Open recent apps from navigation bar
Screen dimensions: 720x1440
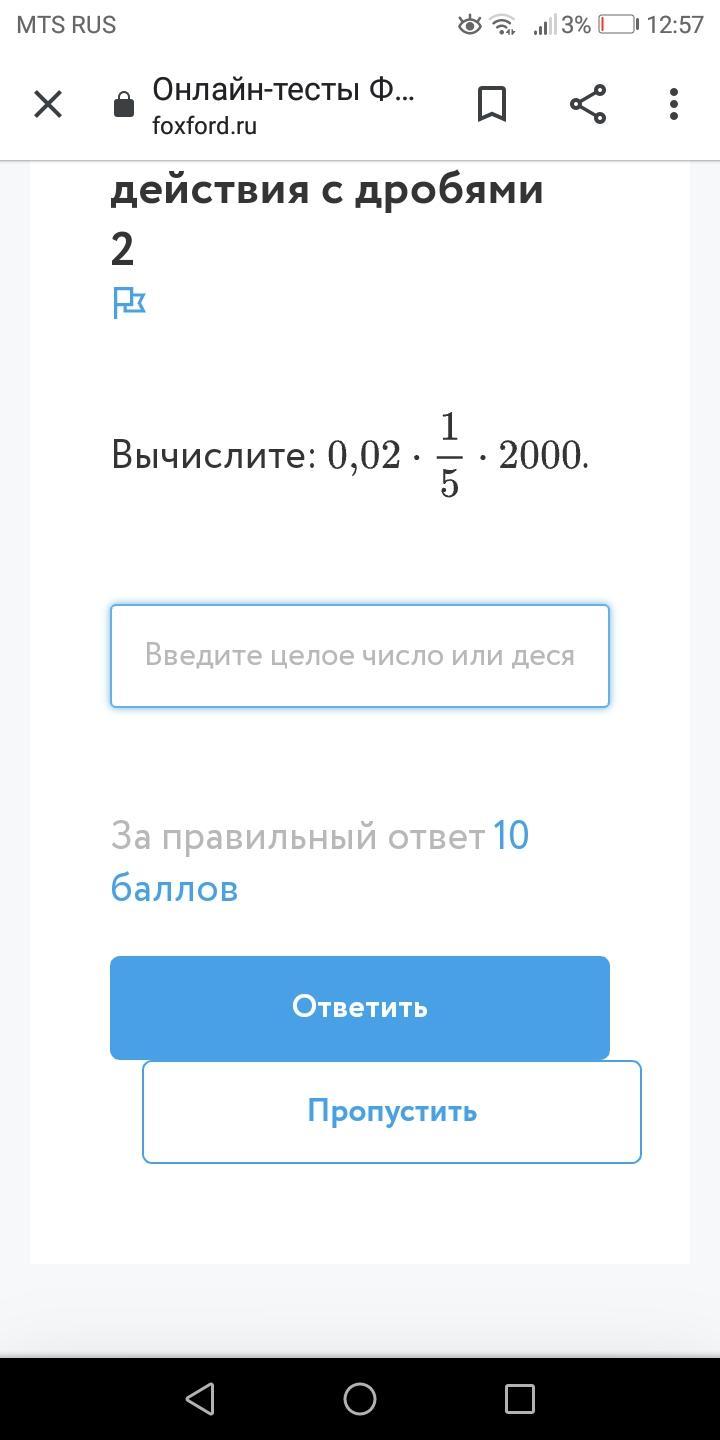tap(519, 1398)
